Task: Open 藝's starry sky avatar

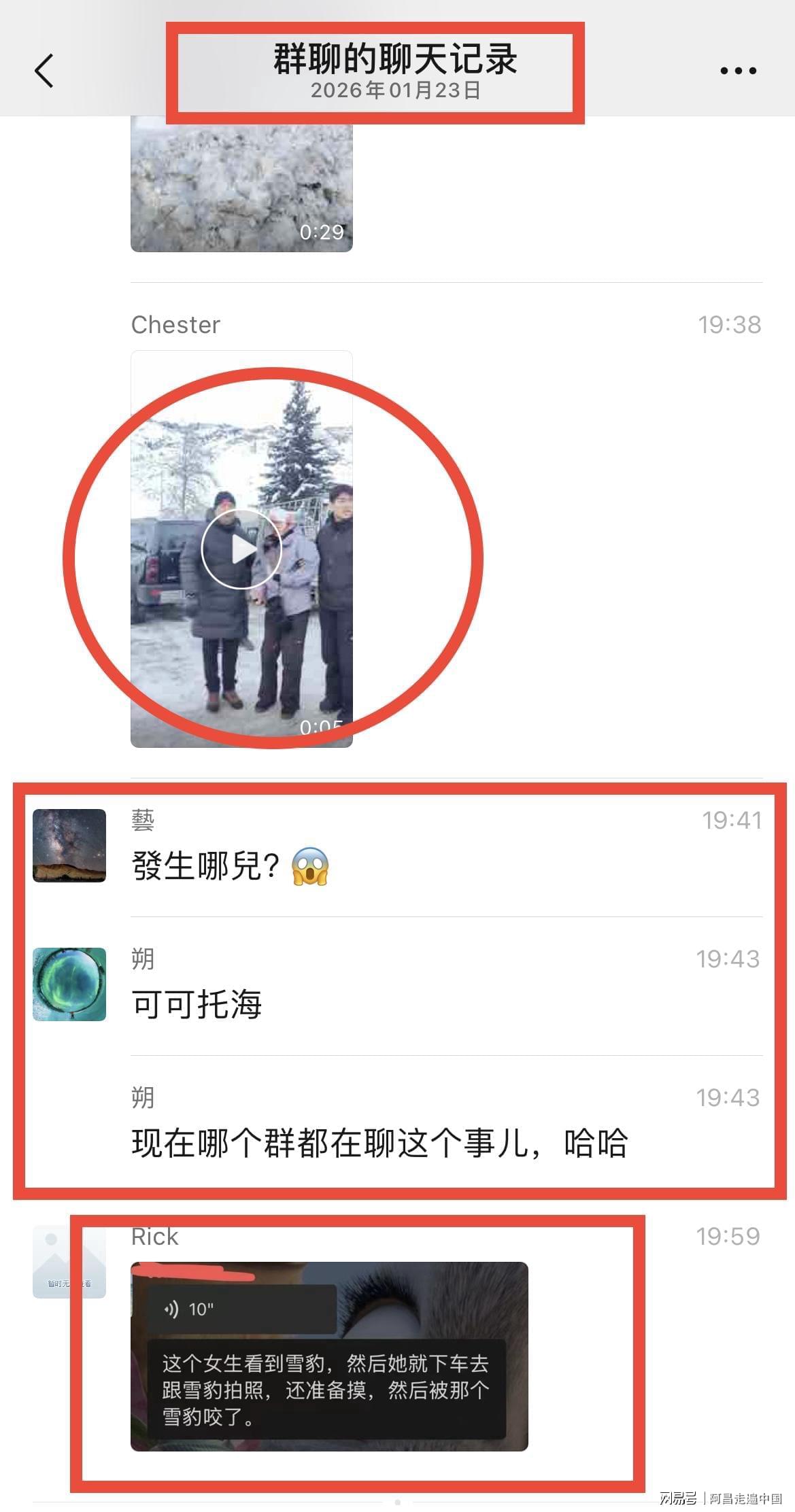Action: click(69, 845)
